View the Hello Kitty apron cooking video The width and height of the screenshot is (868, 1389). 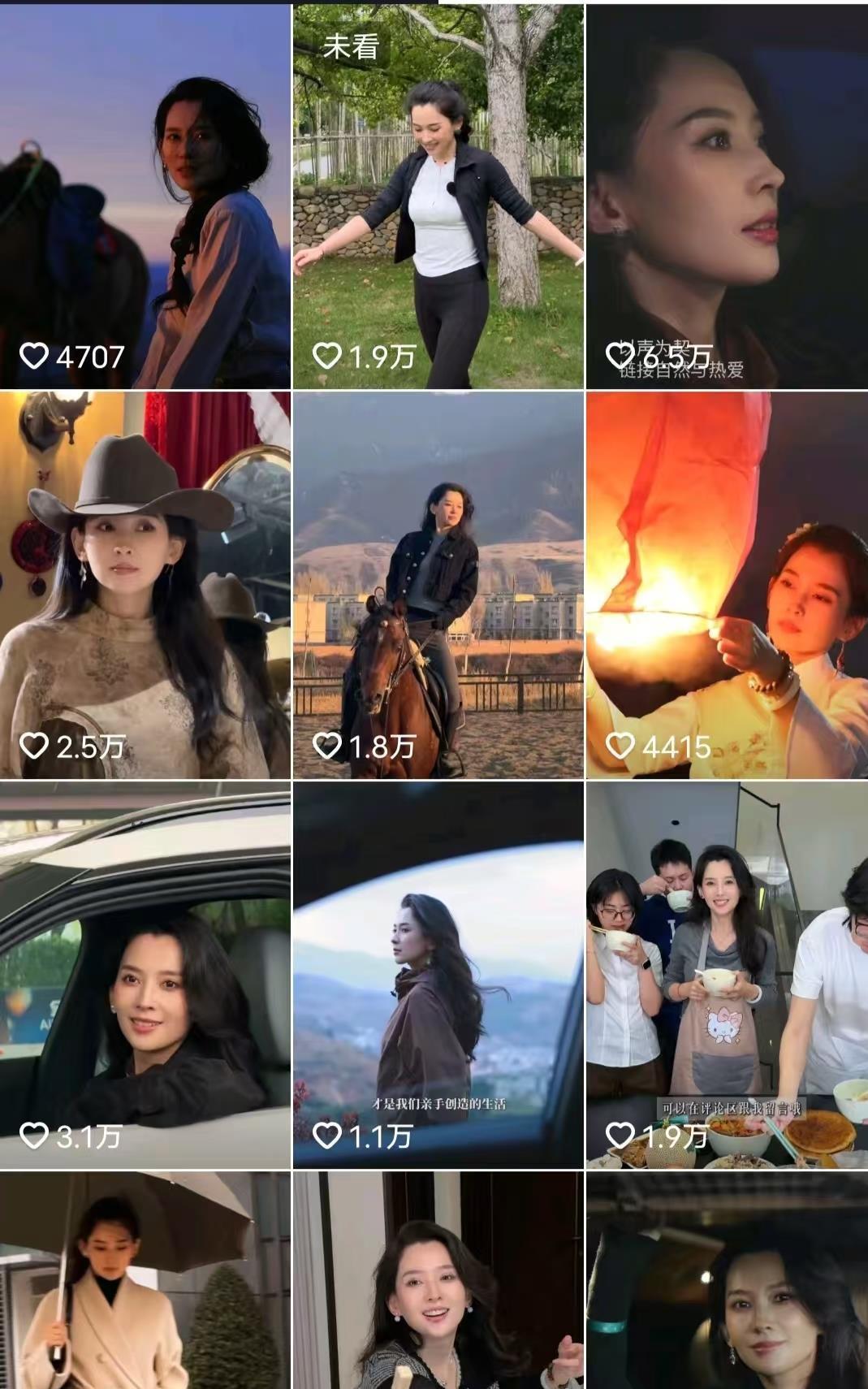(728, 975)
